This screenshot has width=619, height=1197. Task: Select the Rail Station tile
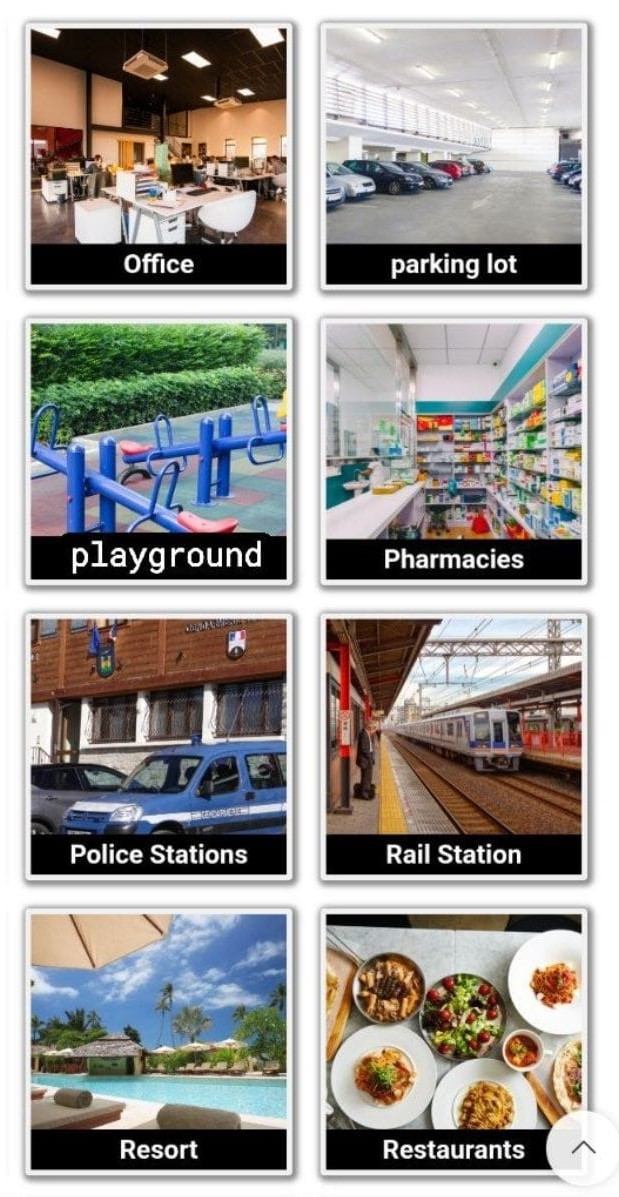(x=453, y=747)
